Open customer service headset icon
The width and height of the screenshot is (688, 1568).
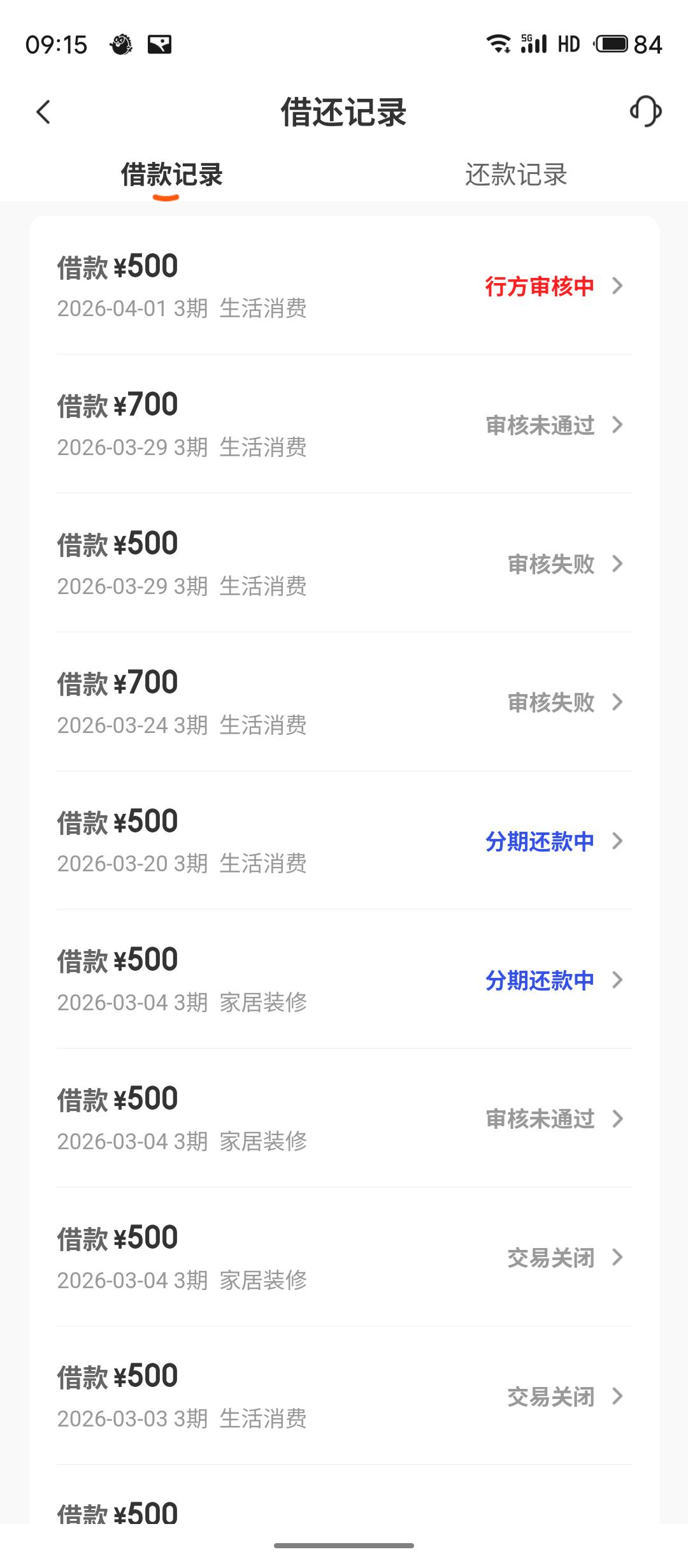click(645, 112)
